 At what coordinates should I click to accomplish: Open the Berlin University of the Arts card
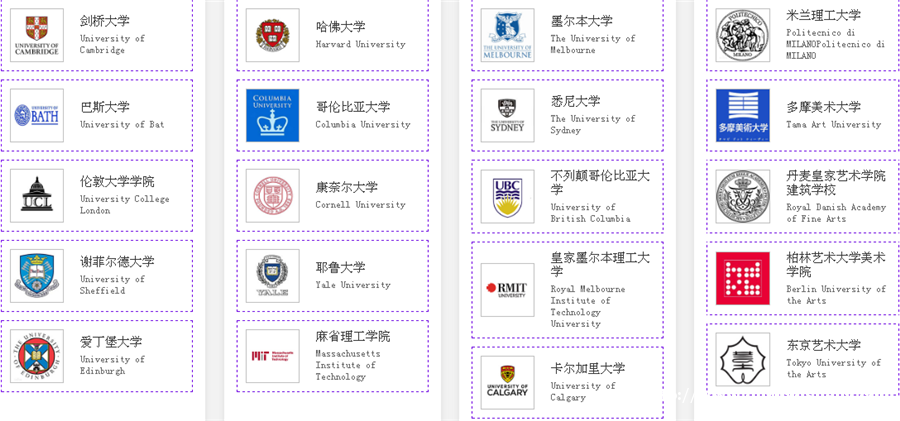coord(802,278)
